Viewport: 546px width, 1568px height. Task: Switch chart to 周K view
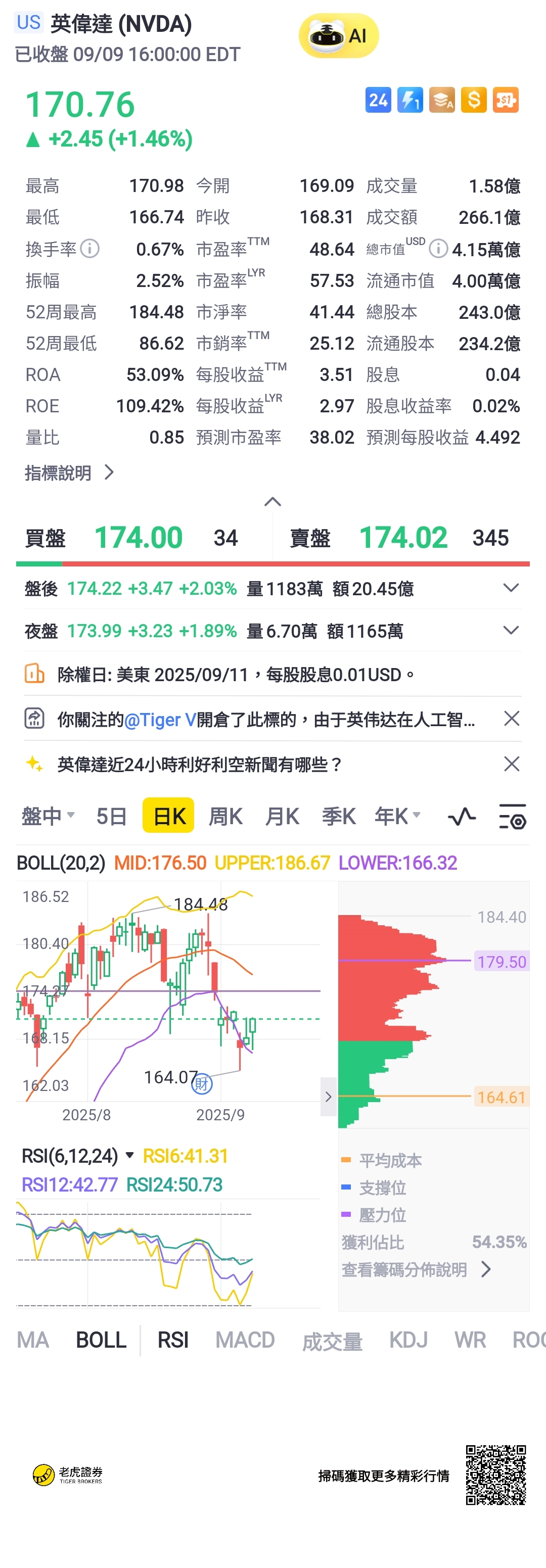(225, 816)
